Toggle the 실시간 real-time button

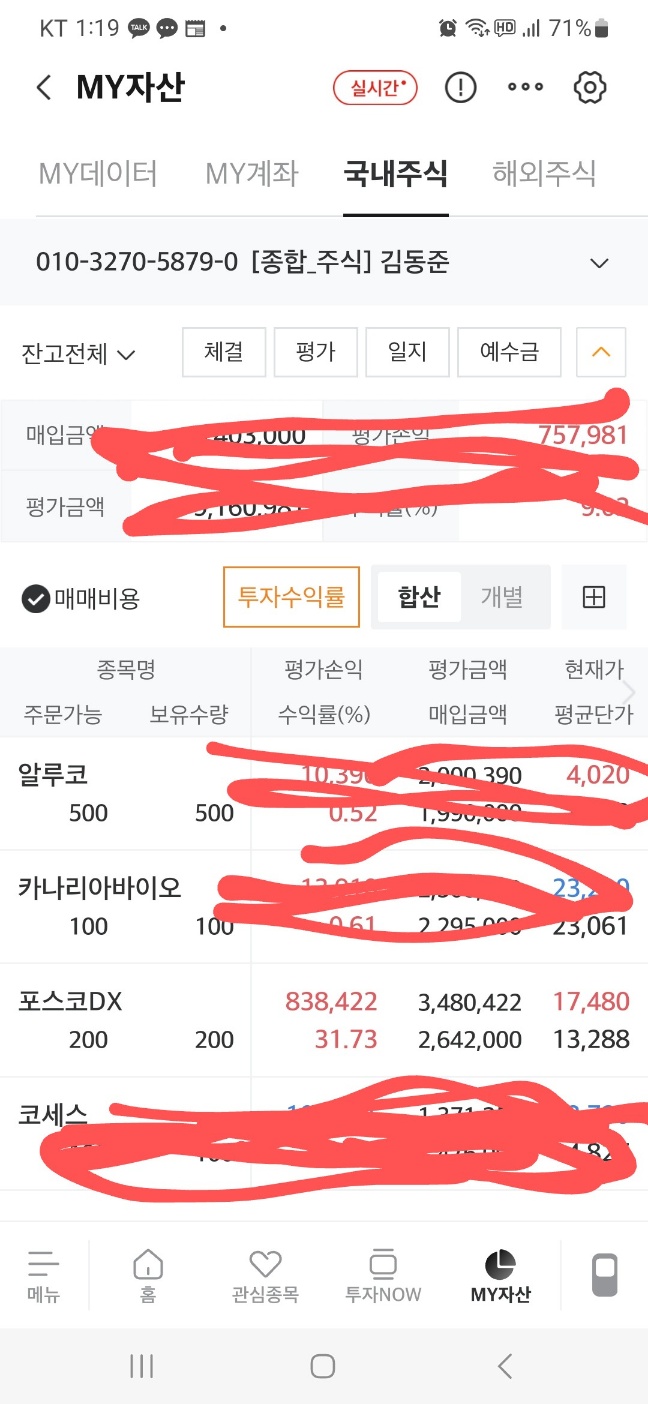point(376,88)
